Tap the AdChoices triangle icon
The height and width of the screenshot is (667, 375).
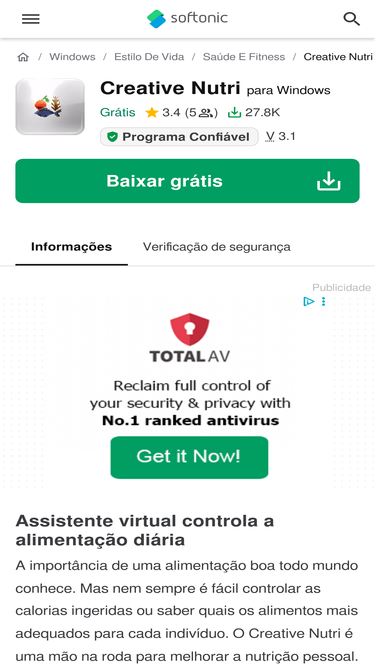click(x=309, y=302)
